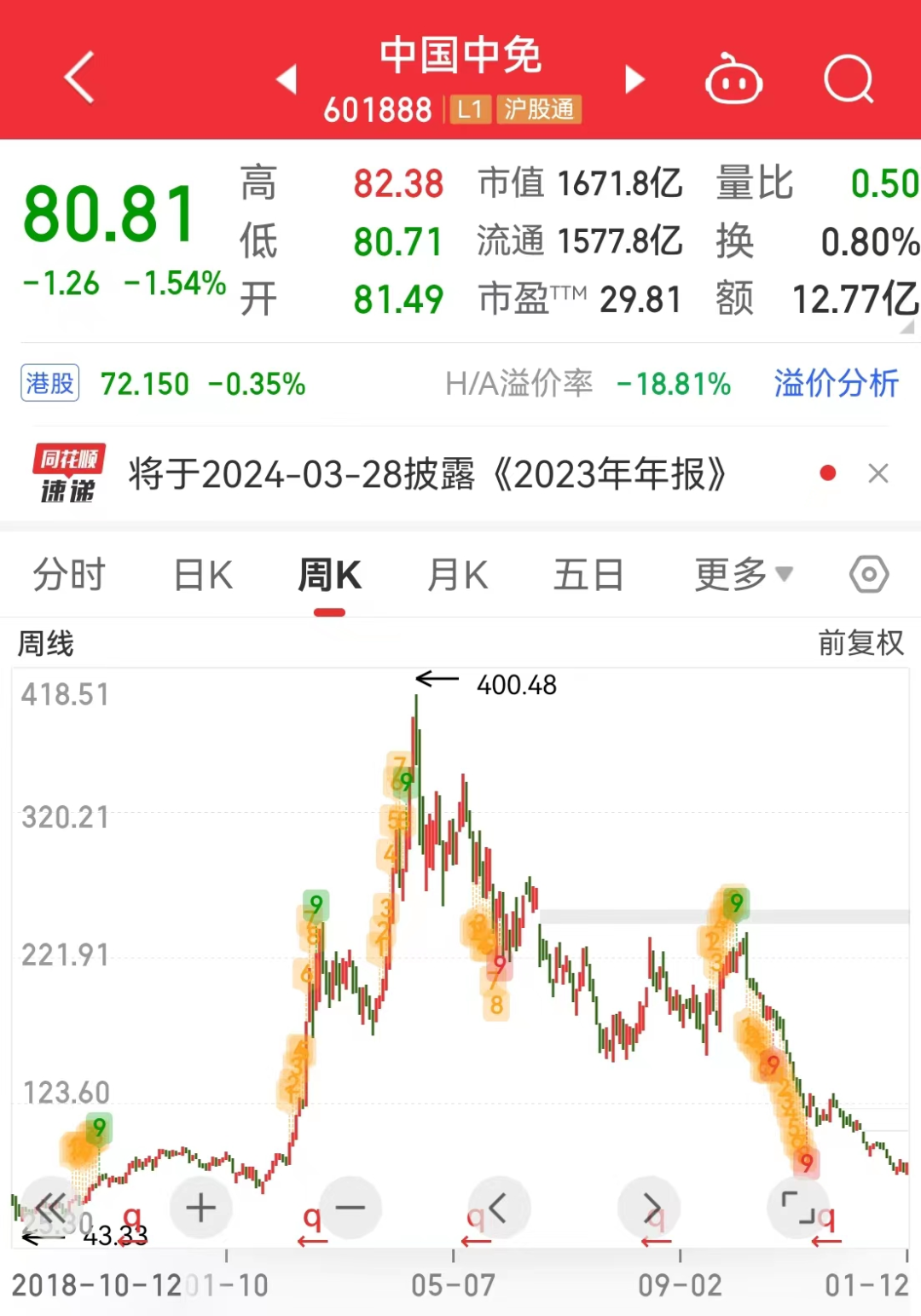Go back using the top-left arrow
Image resolution: width=921 pixels, height=1316 pixels.
click(78, 78)
